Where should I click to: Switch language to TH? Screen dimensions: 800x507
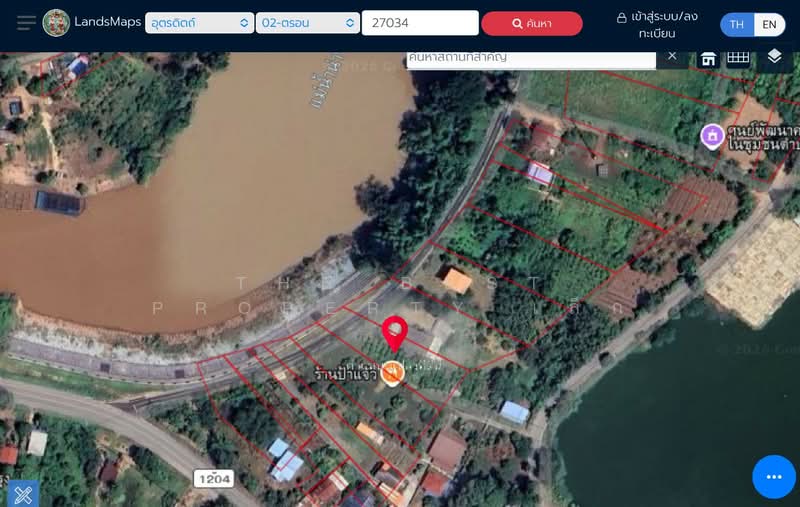coord(737,24)
